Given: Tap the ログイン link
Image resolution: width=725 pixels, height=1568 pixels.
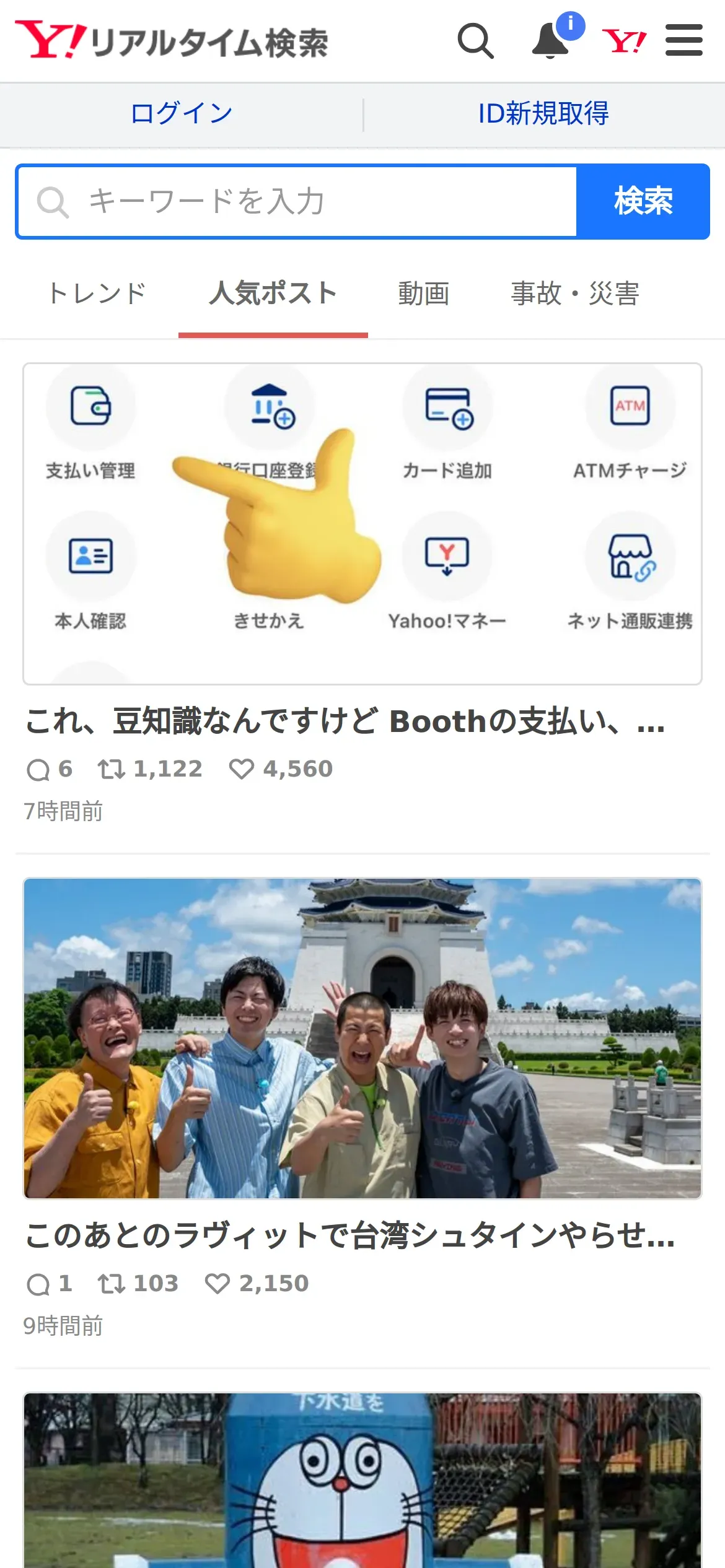Looking at the screenshot, I should coord(181,114).
